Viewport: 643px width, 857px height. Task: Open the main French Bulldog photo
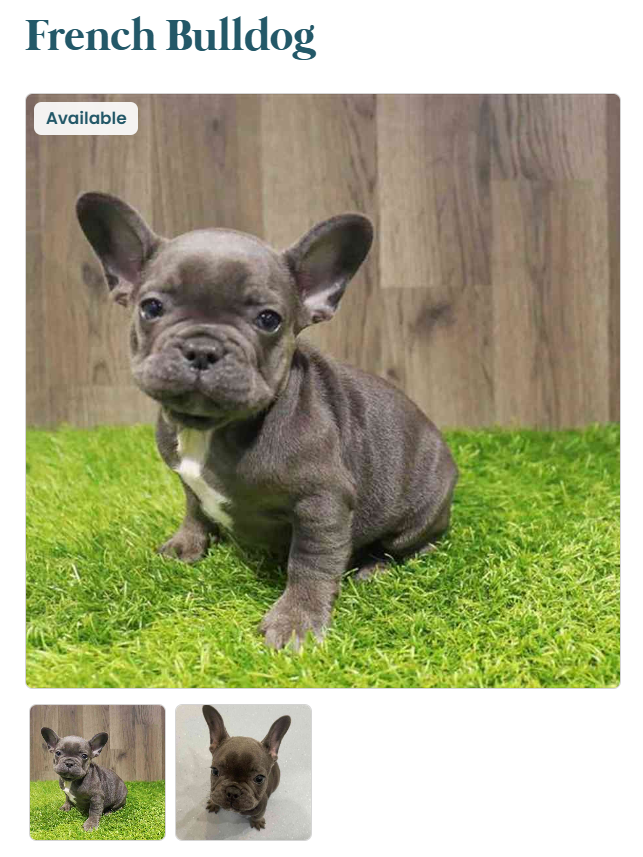pyautogui.click(x=322, y=390)
